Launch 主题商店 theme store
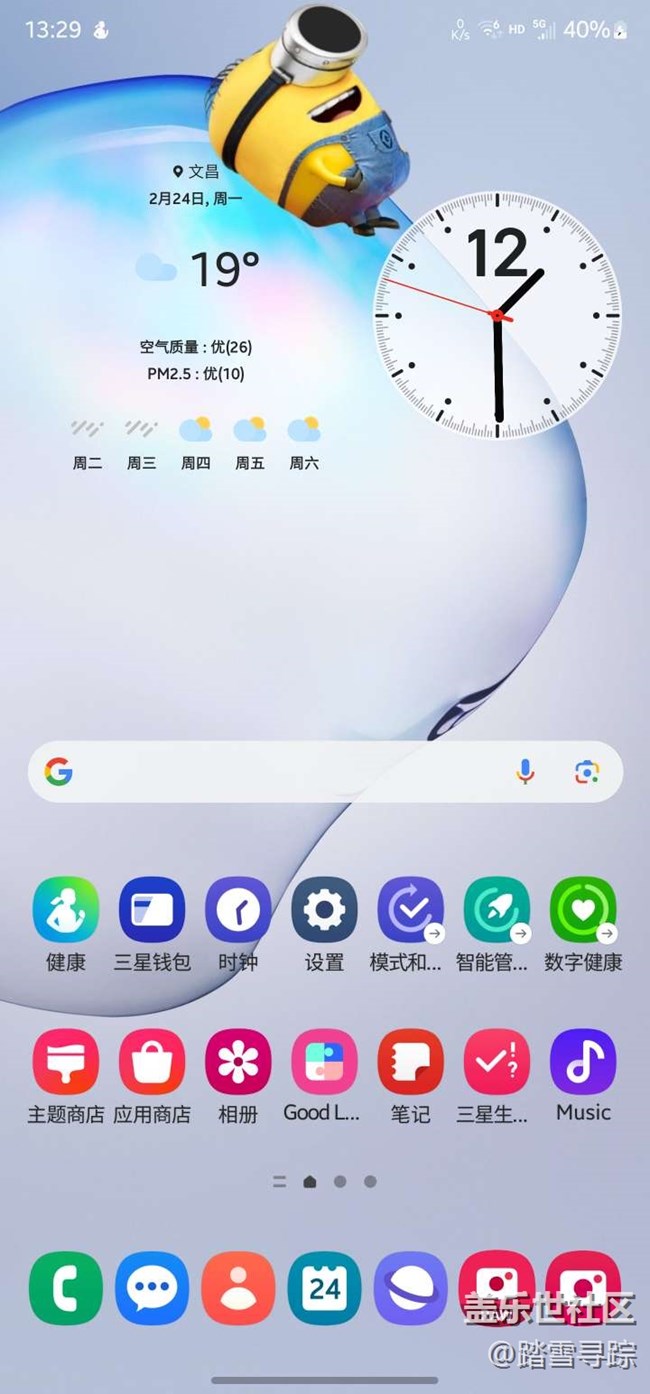Viewport: 650px width, 1394px height. tap(66, 1063)
